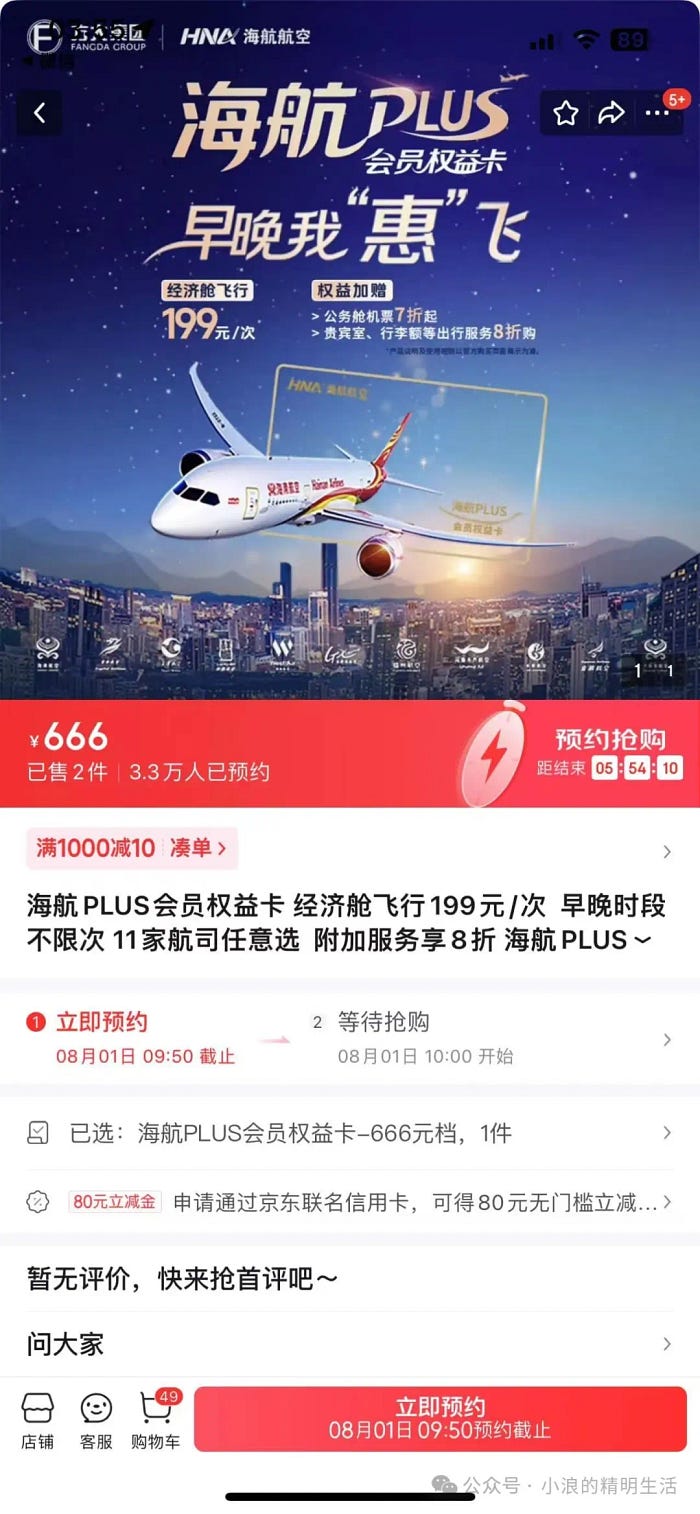Go back using the arrow icon
The image size is (700, 1514).
(x=40, y=114)
